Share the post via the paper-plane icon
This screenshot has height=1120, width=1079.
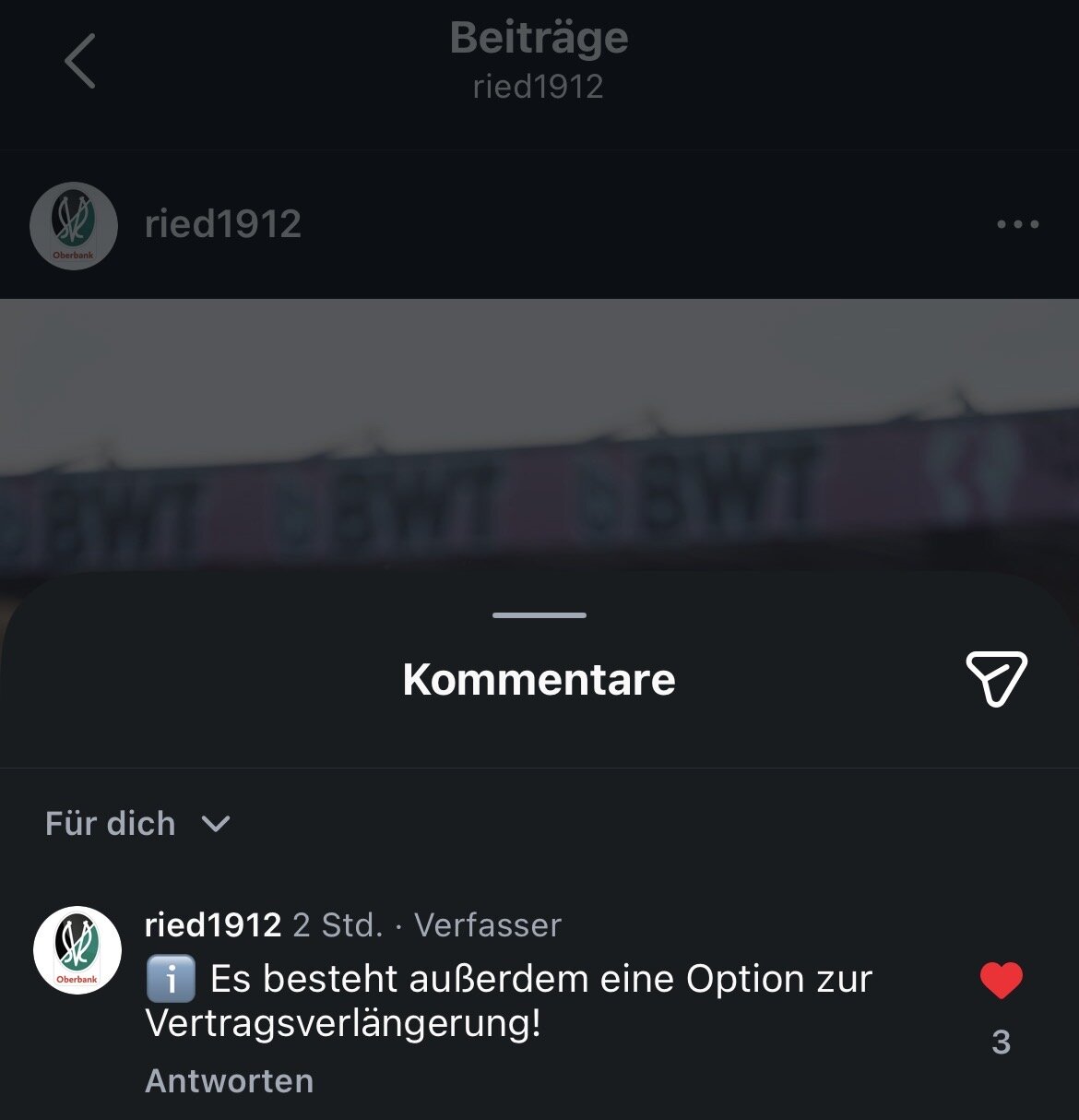[x=996, y=679]
